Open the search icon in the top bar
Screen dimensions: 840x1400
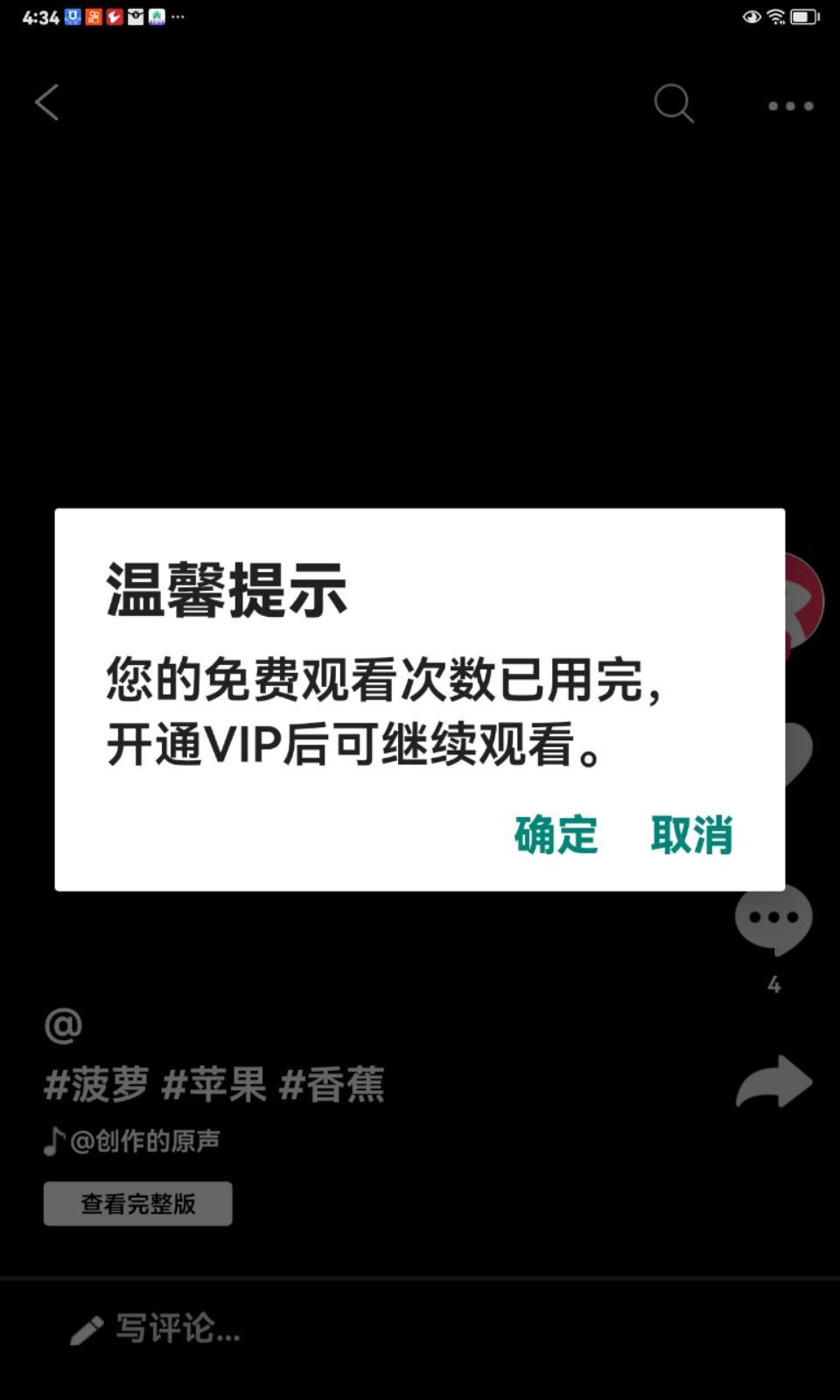(x=673, y=104)
